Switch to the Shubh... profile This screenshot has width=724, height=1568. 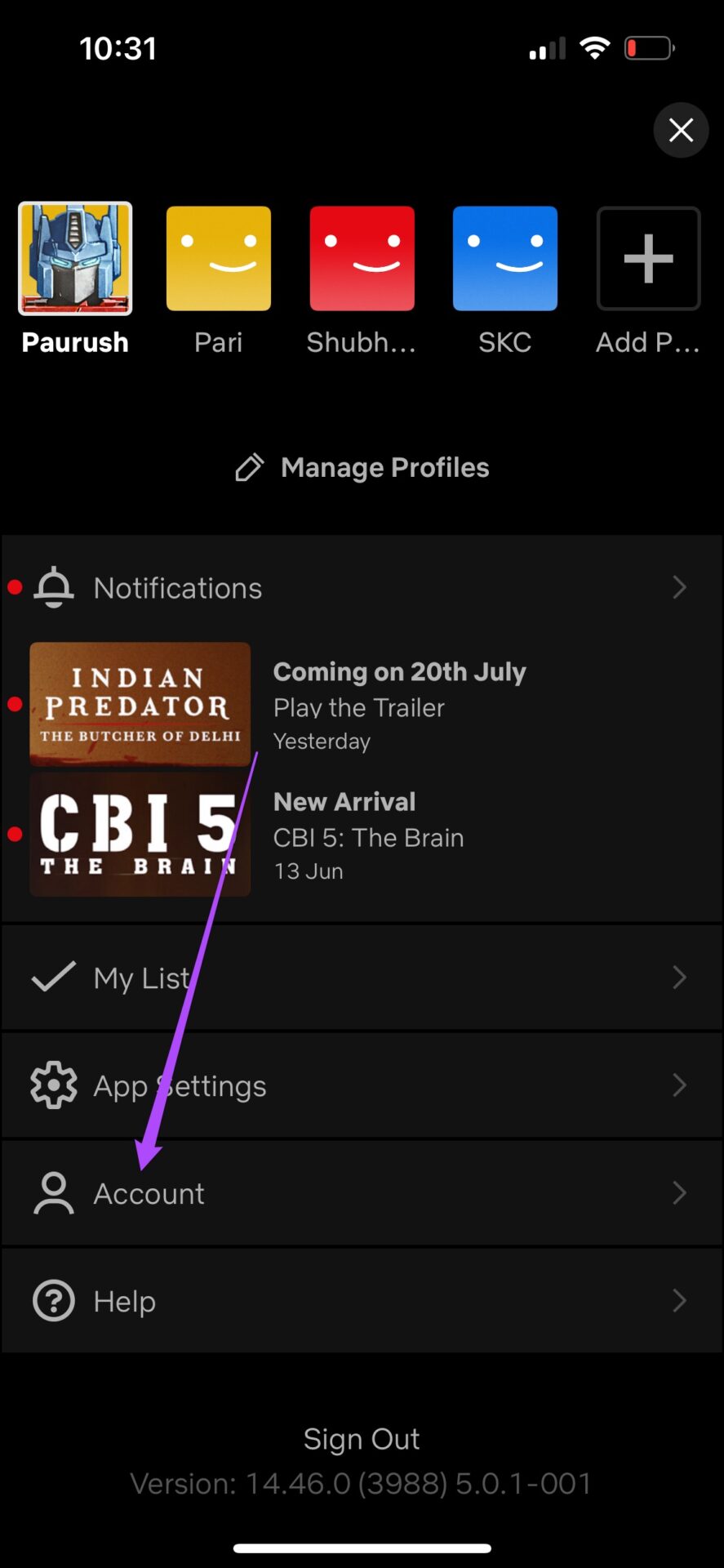[x=362, y=259]
